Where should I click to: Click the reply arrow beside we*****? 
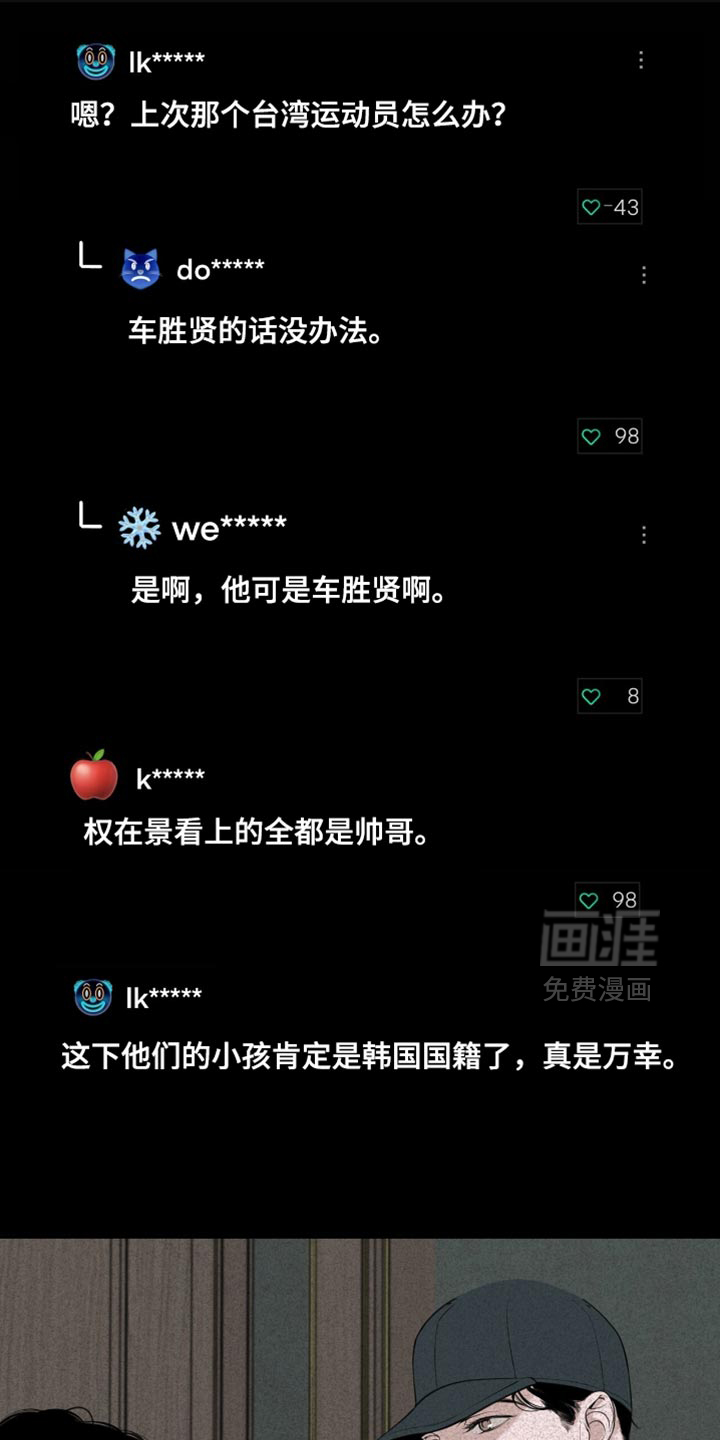click(87, 518)
